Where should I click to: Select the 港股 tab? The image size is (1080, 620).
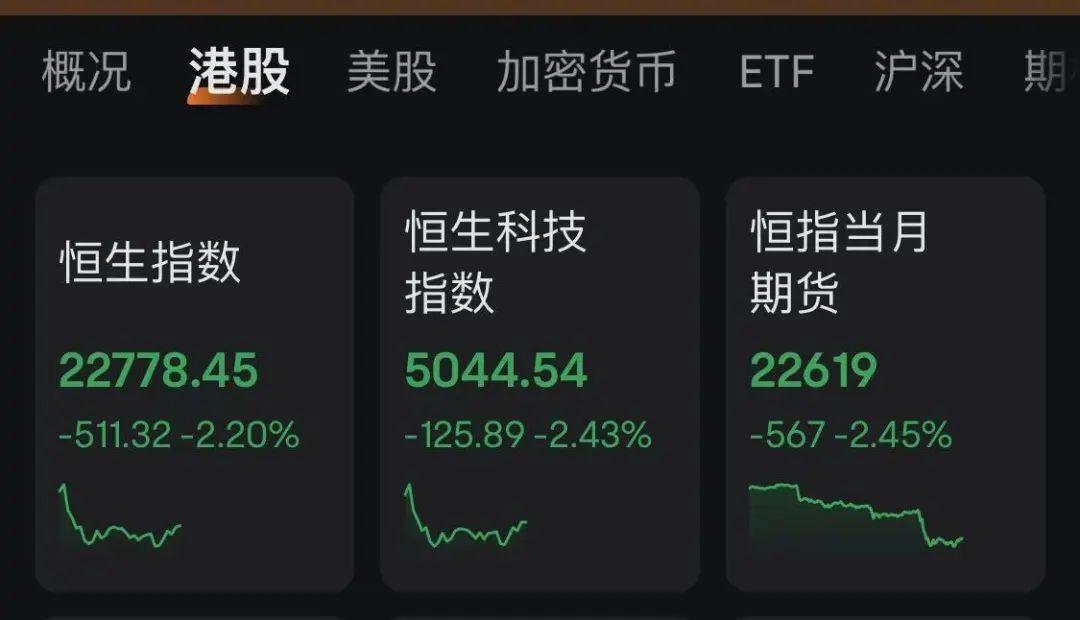239,71
